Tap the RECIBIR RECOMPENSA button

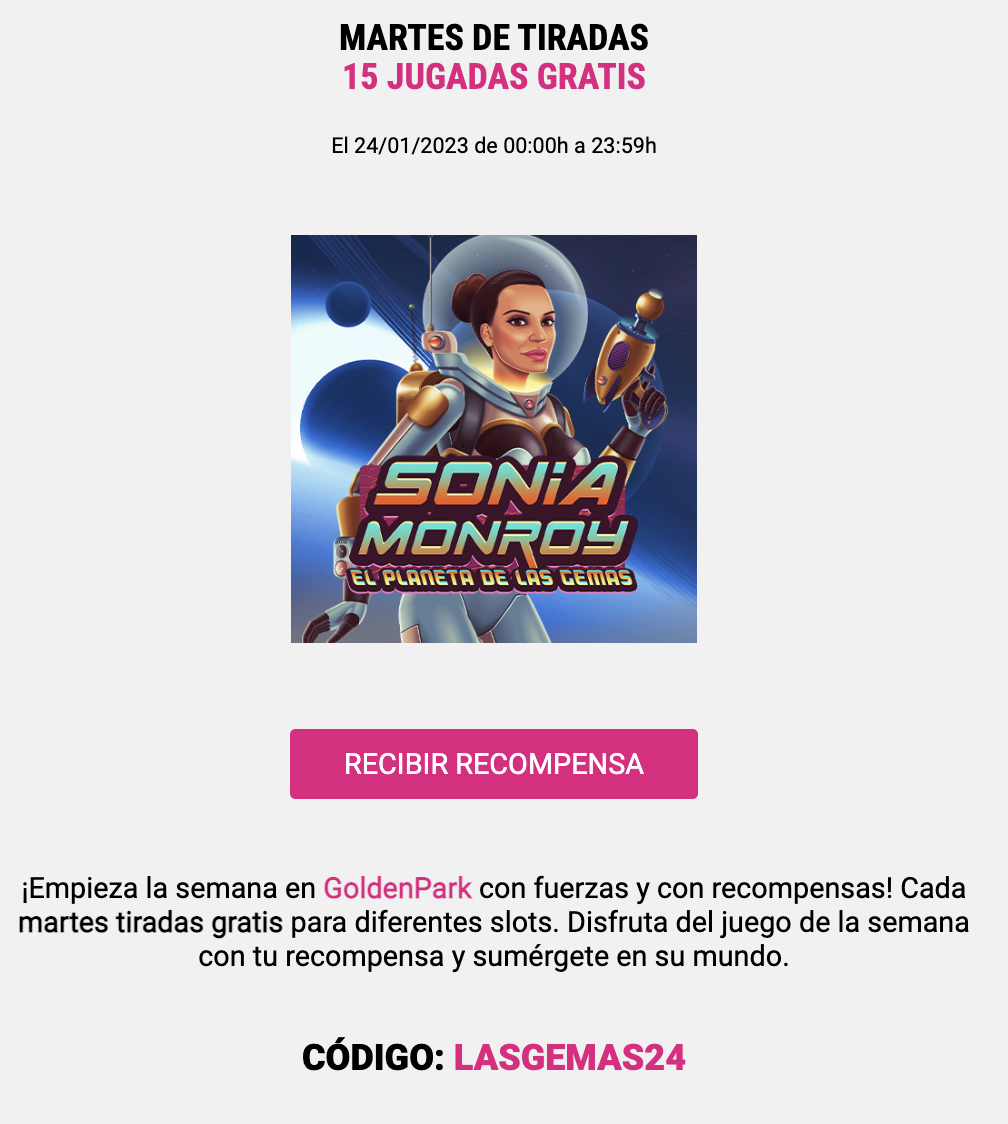coord(493,764)
